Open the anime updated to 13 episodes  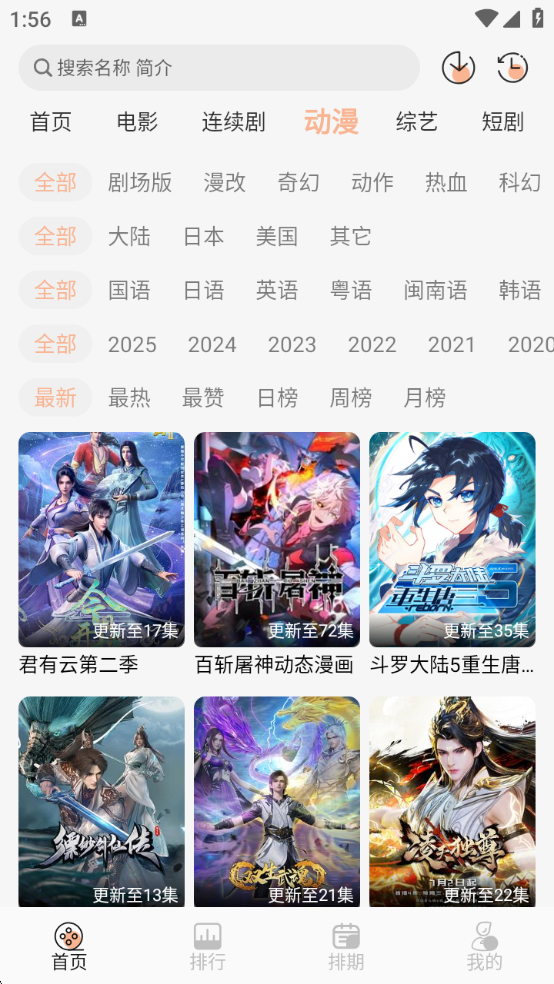(102, 801)
